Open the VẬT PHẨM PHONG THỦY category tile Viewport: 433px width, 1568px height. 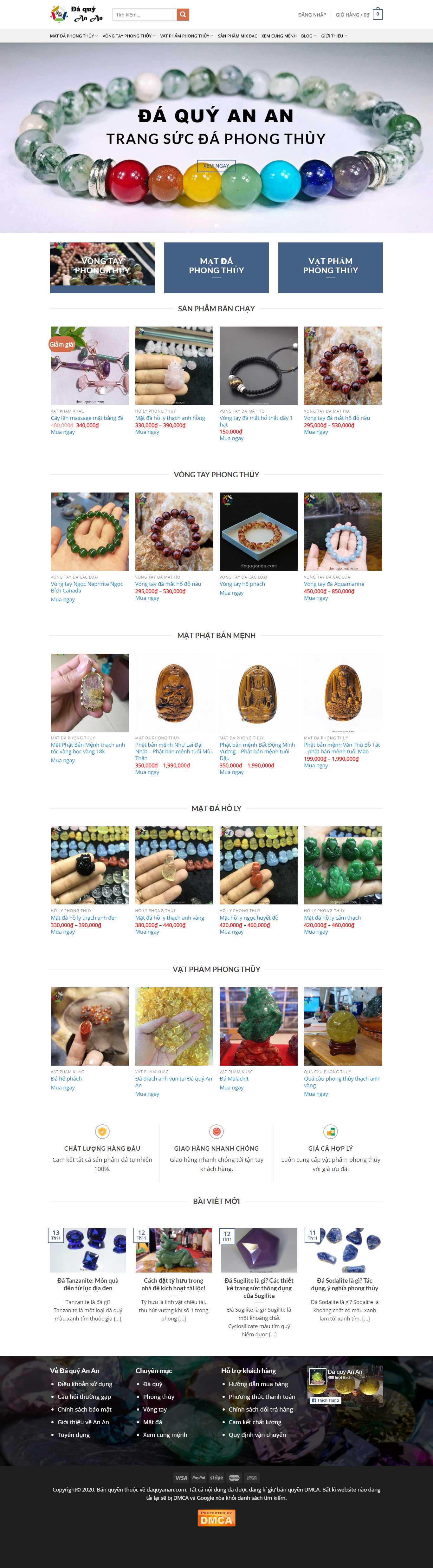click(330, 267)
